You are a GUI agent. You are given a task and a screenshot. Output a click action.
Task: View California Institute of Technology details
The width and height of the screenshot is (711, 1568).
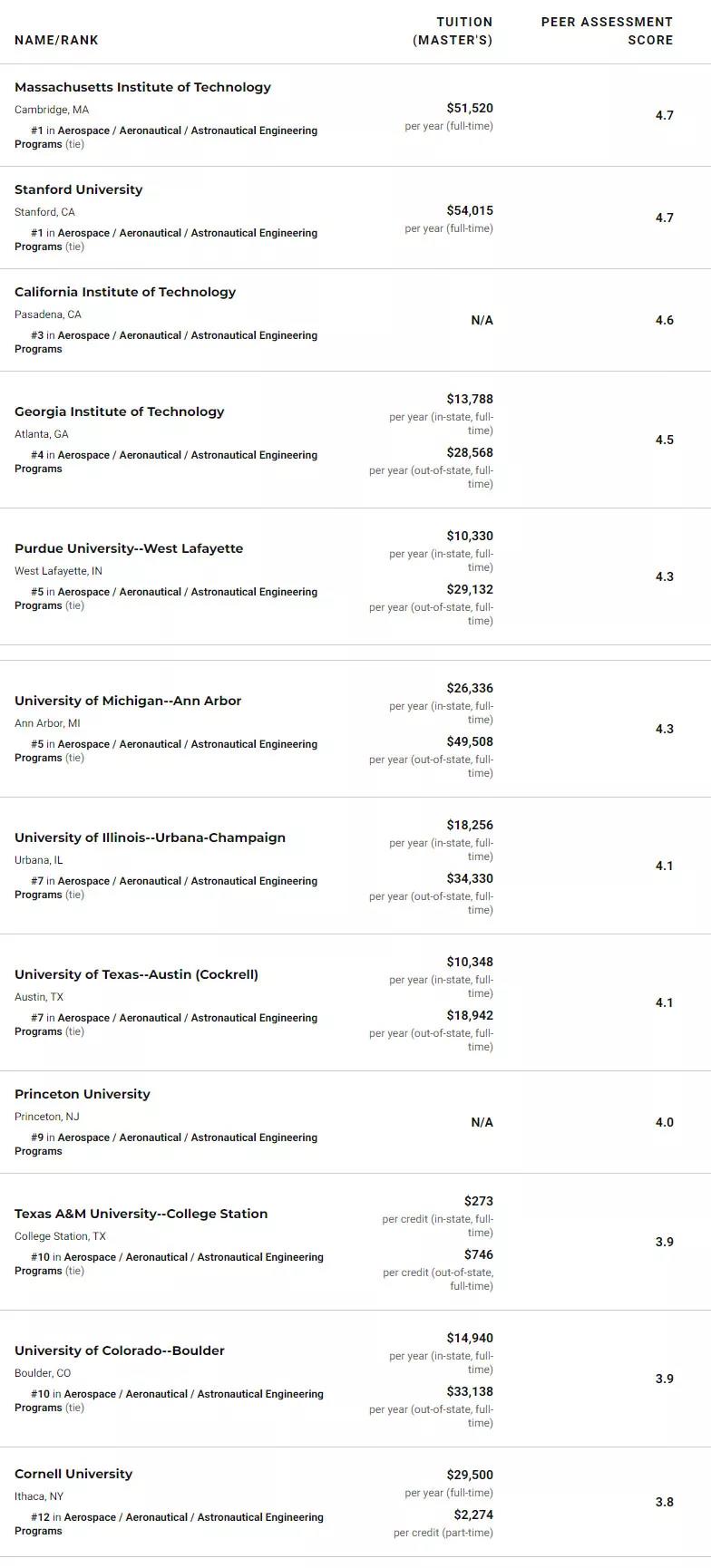[x=125, y=292]
